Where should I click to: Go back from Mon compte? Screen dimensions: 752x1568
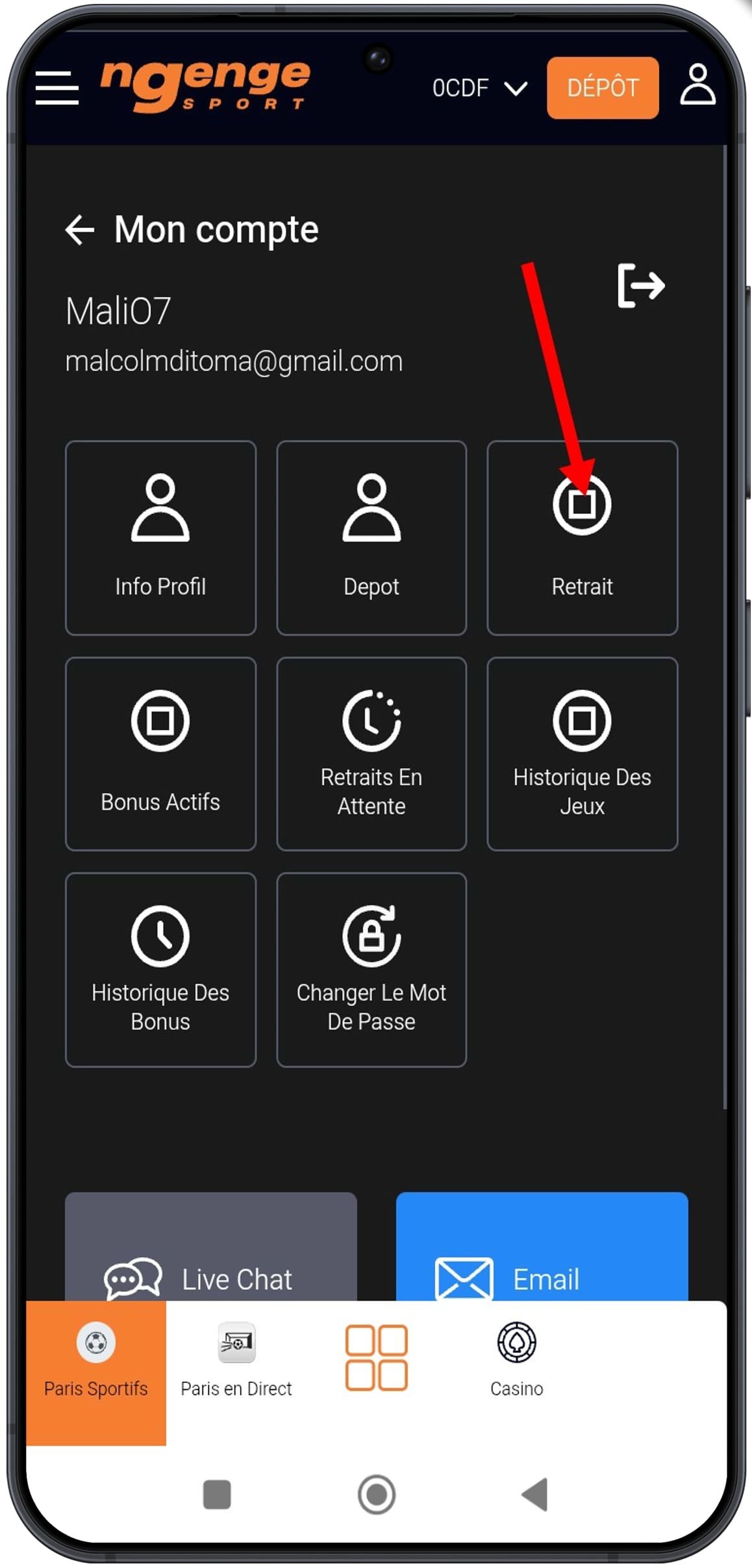79,230
